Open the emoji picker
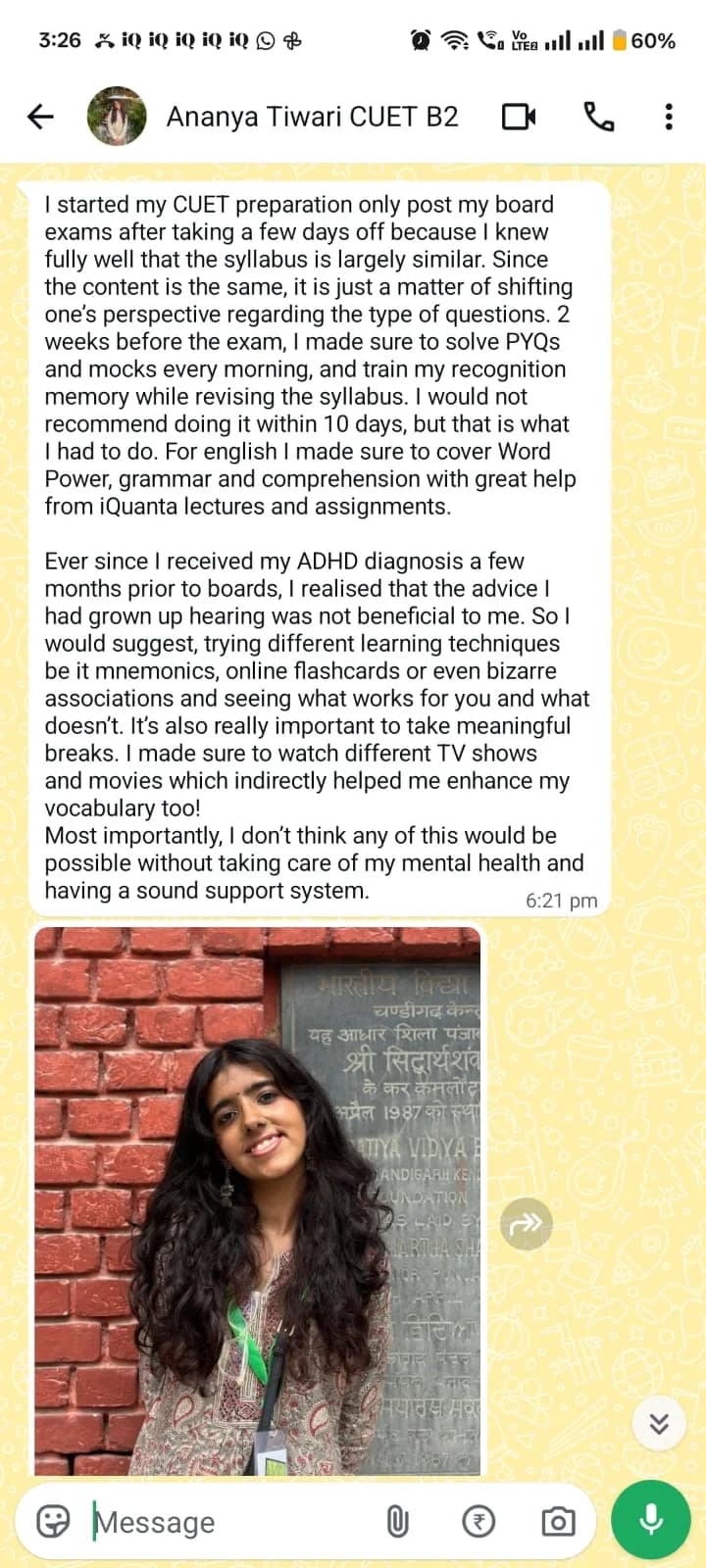The height and width of the screenshot is (1568, 706). [53, 1521]
